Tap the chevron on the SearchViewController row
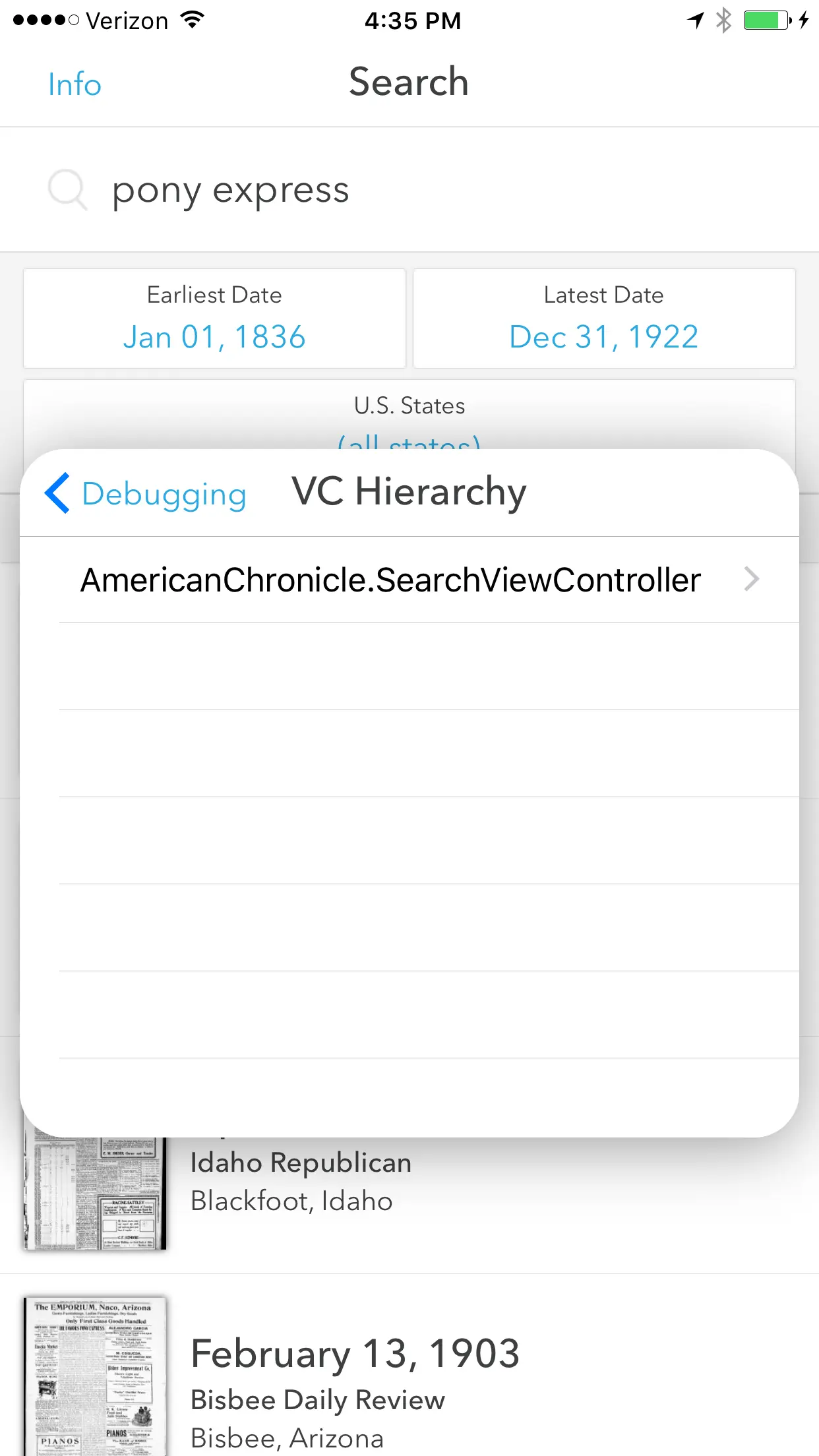 752,580
